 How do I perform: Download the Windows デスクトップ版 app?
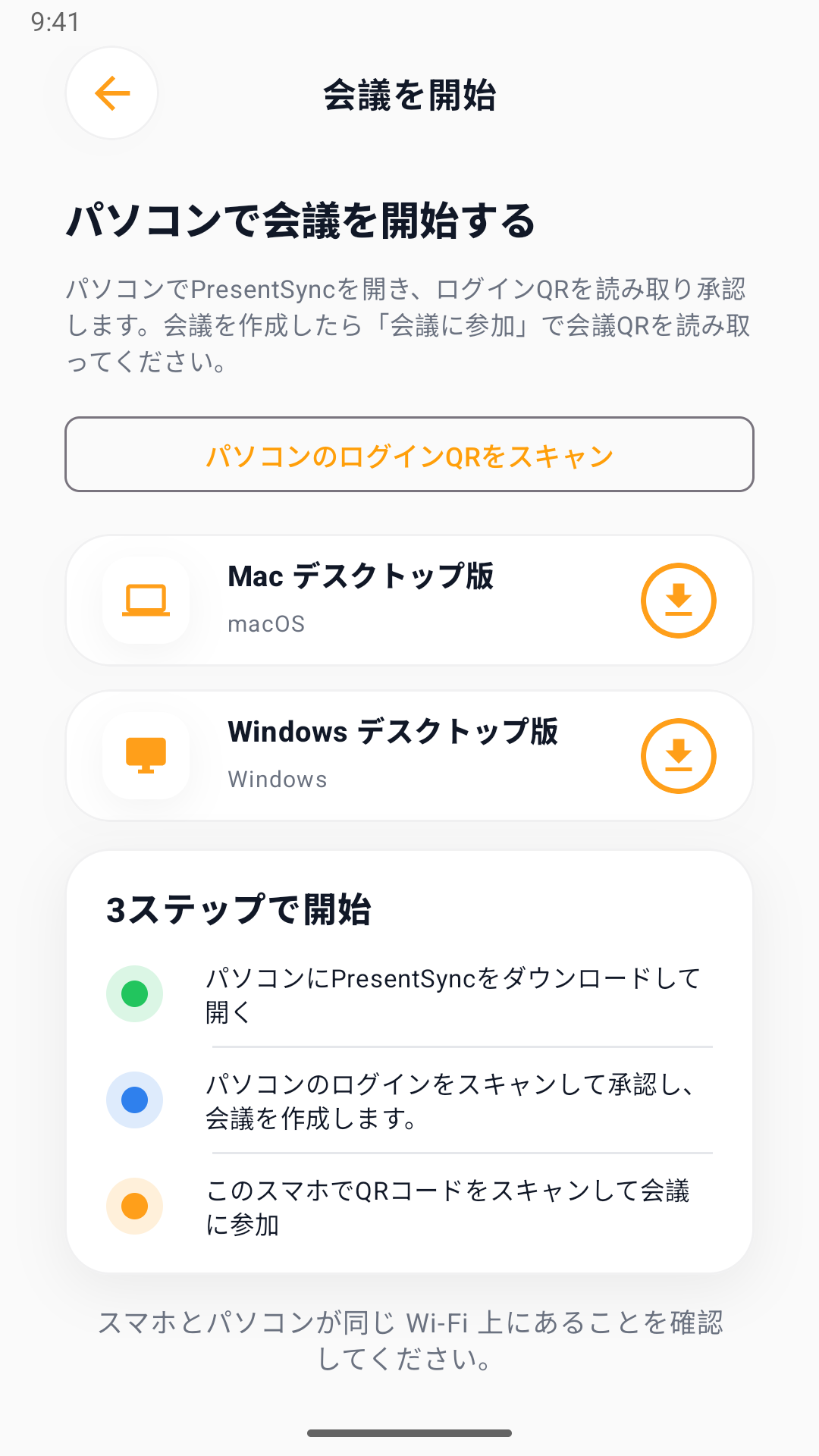pos(679,756)
